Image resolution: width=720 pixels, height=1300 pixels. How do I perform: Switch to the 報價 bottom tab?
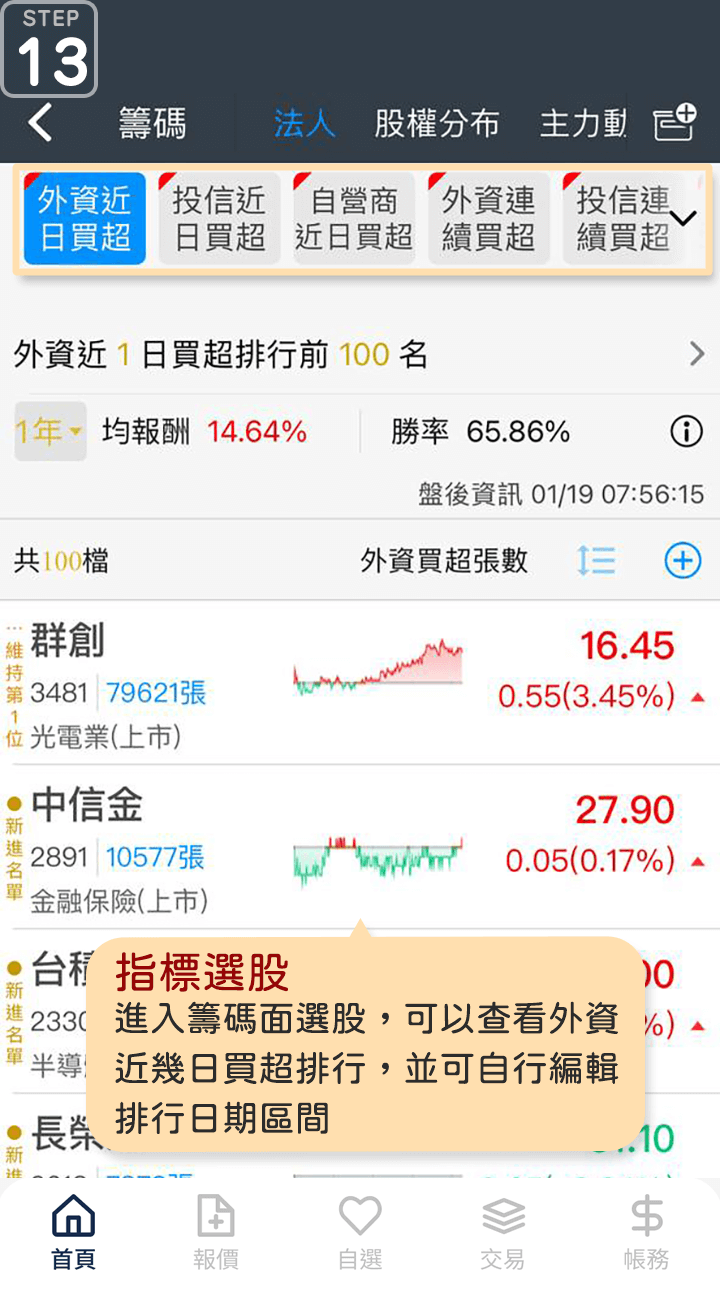coord(216,1232)
